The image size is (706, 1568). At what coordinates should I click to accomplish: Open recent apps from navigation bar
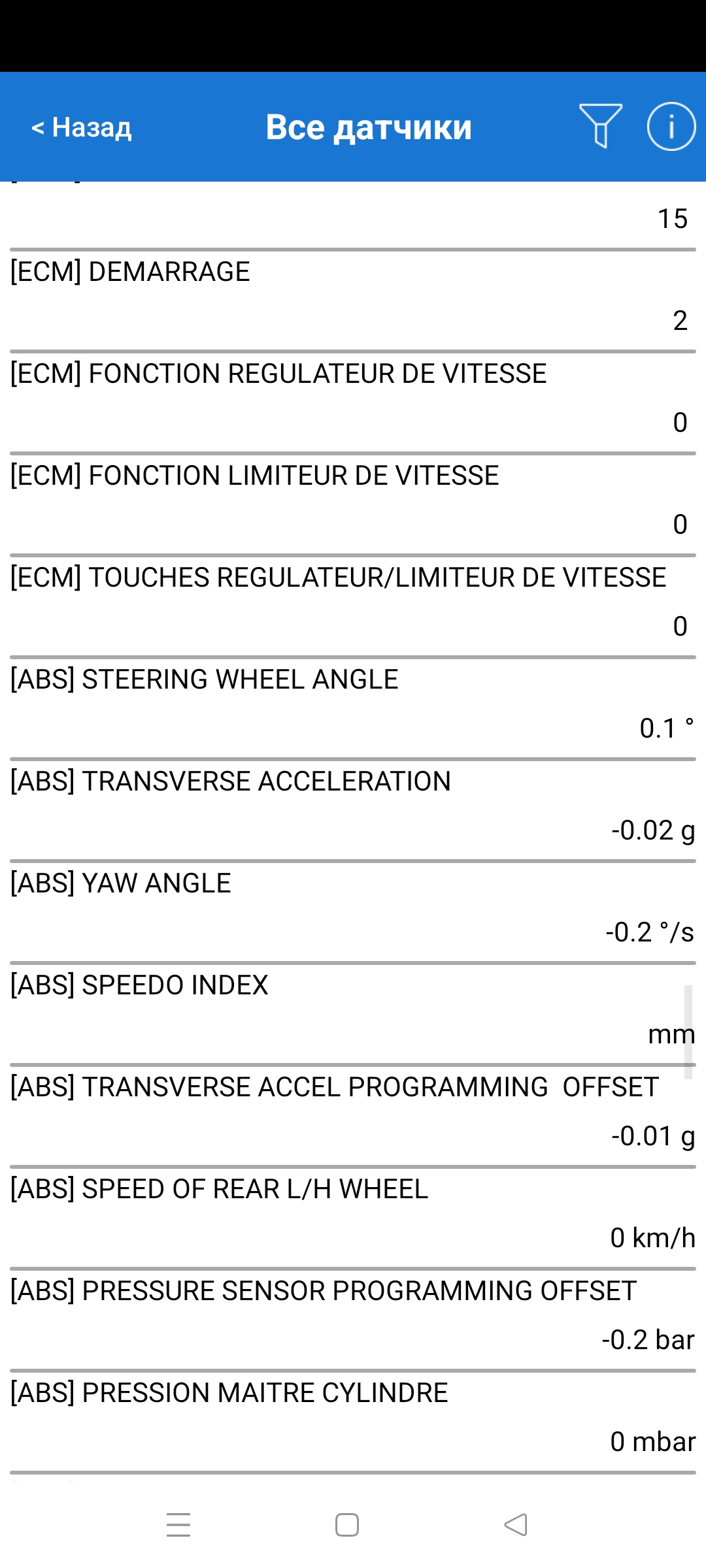178,1525
